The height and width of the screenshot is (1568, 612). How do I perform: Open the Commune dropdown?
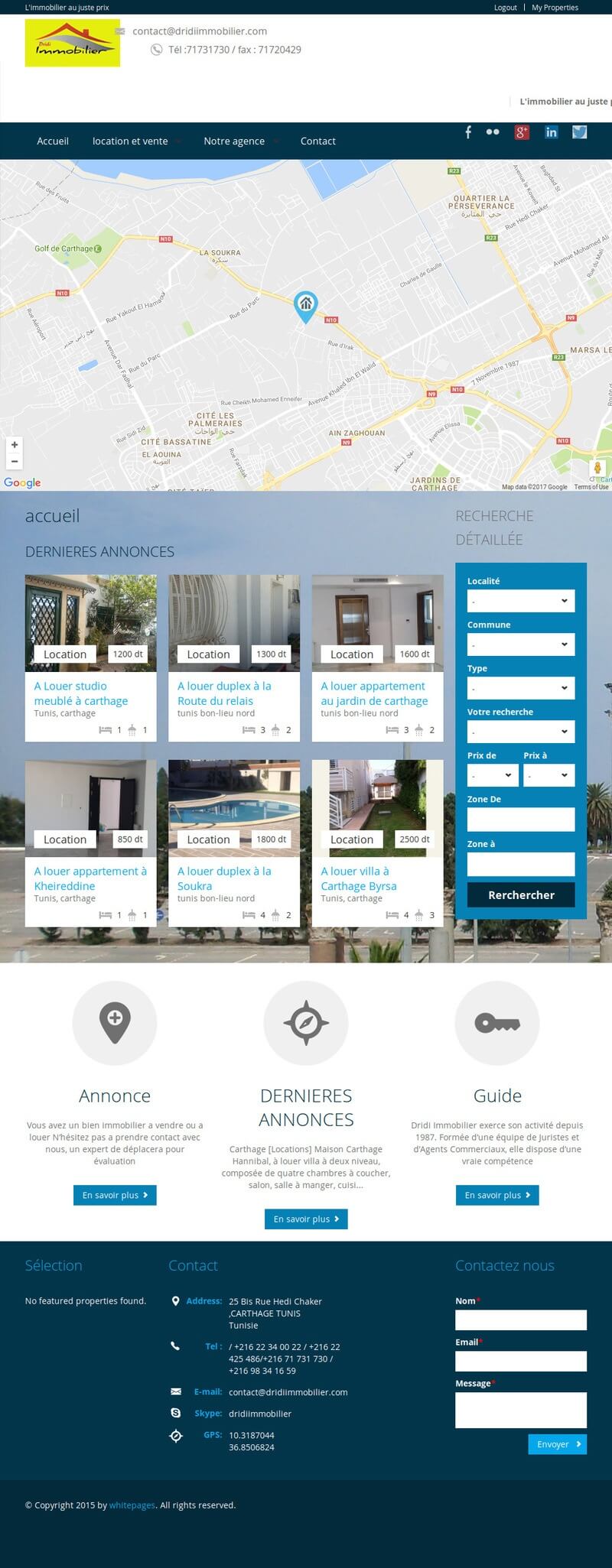(x=520, y=644)
